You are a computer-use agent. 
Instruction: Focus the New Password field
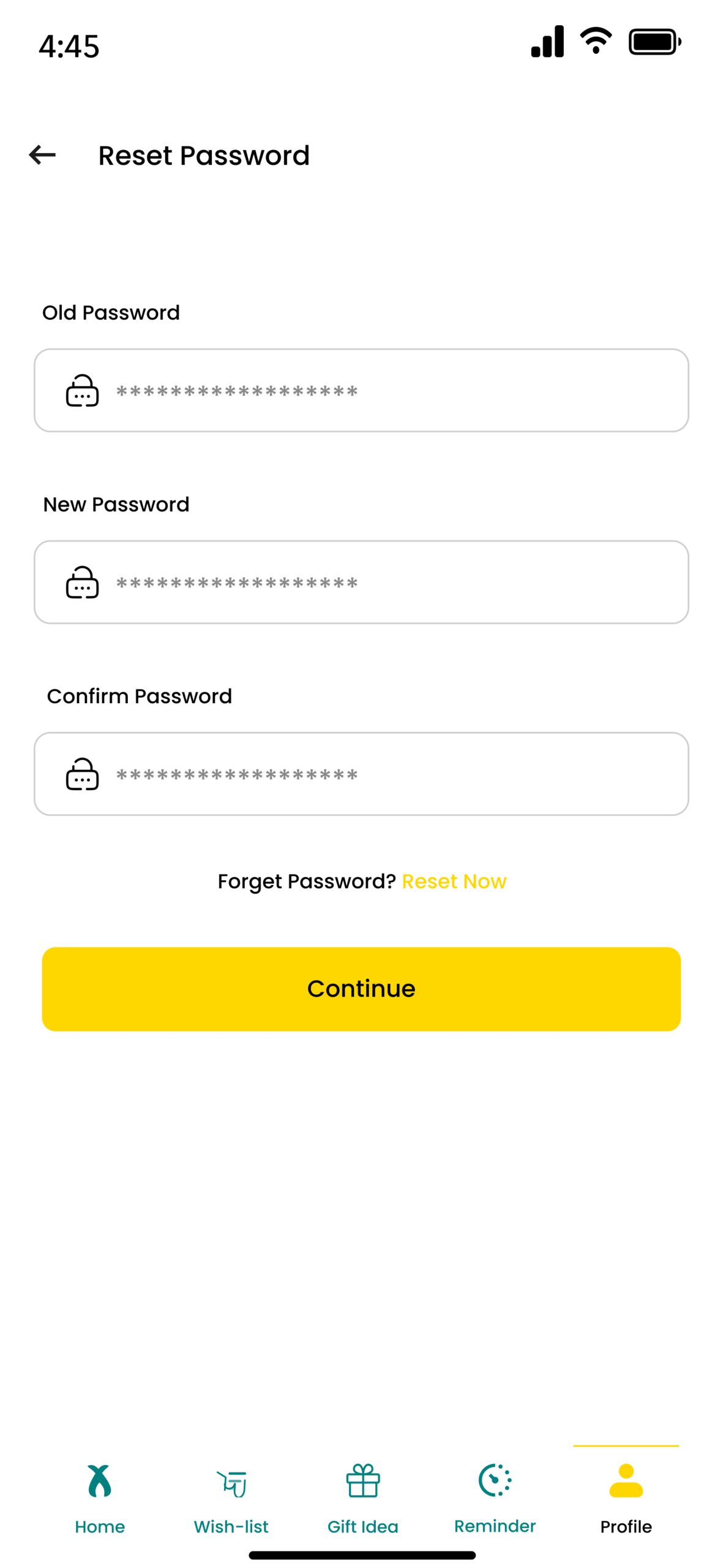pos(361,582)
